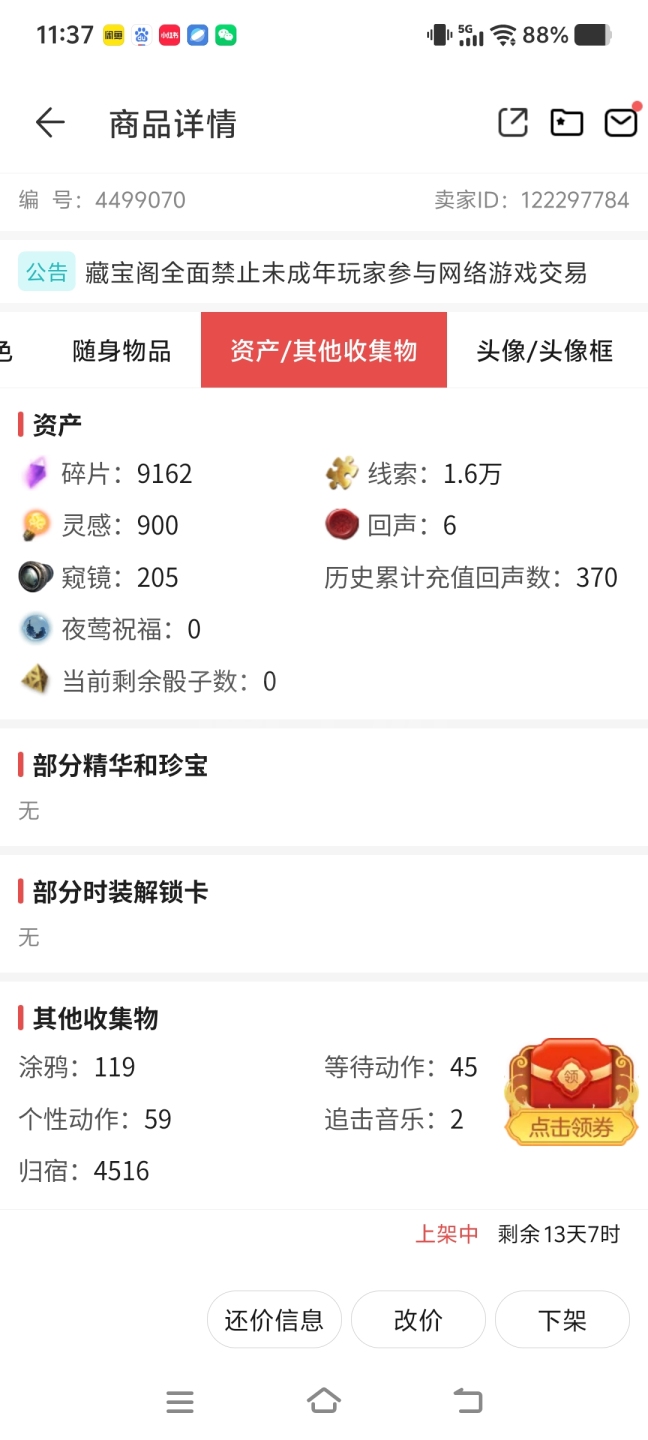The image size is (648, 1440).
Task: Switch to the 头像/头像框 tab
Action: tap(544, 351)
